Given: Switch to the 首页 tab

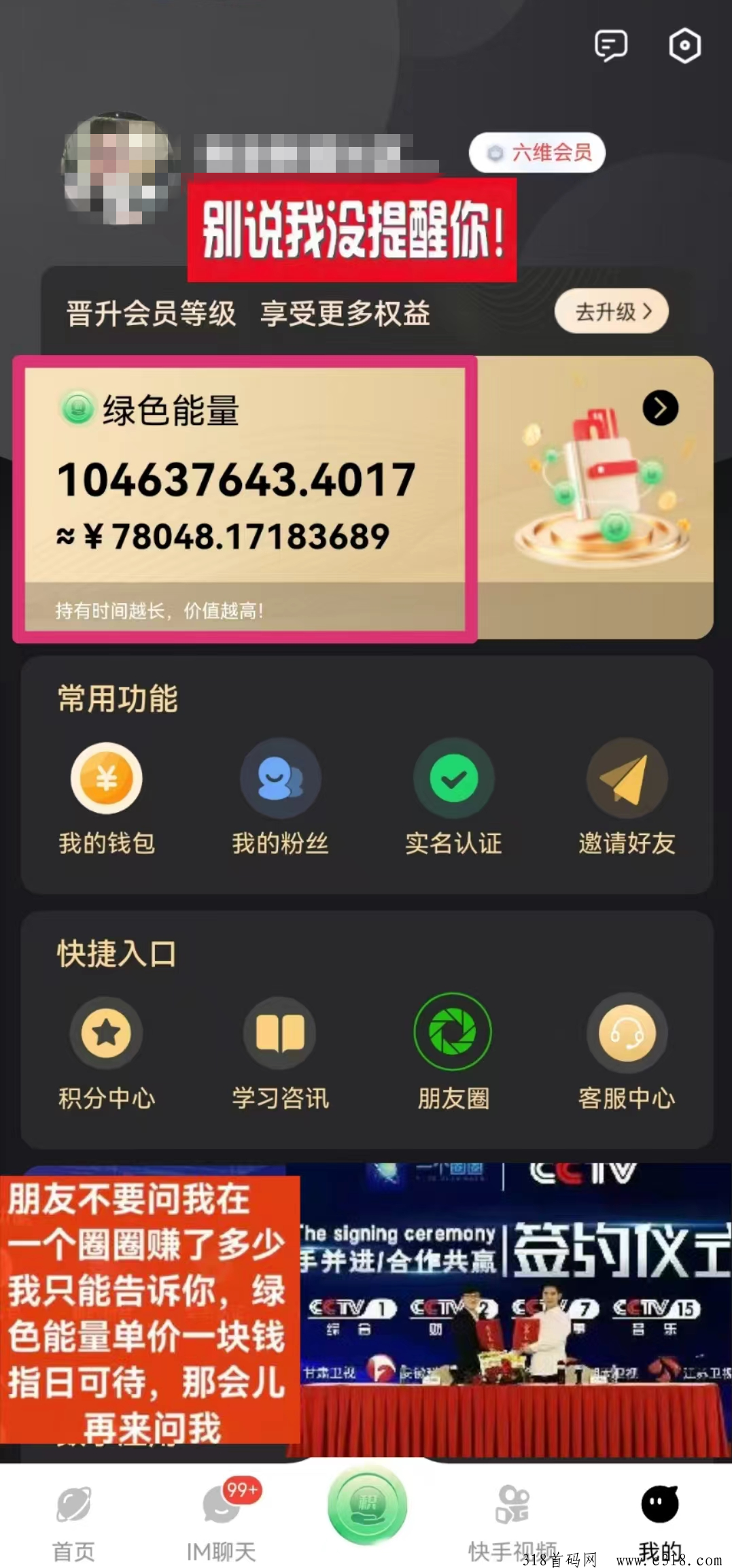Looking at the screenshot, I should click(x=73, y=1523).
